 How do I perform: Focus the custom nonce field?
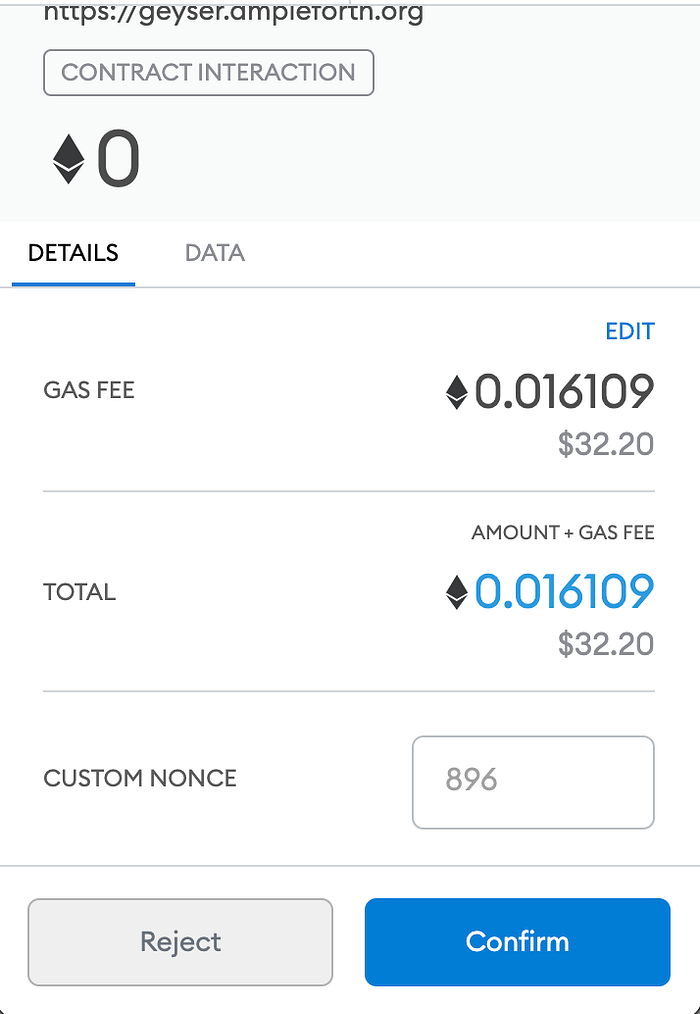pos(533,782)
